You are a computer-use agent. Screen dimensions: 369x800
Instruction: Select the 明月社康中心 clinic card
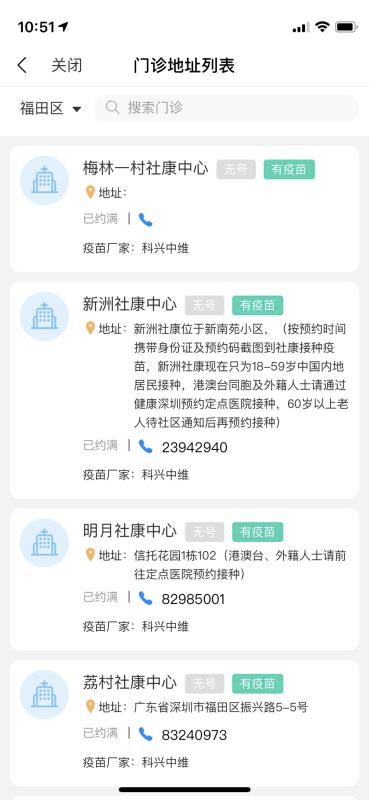pos(184,579)
